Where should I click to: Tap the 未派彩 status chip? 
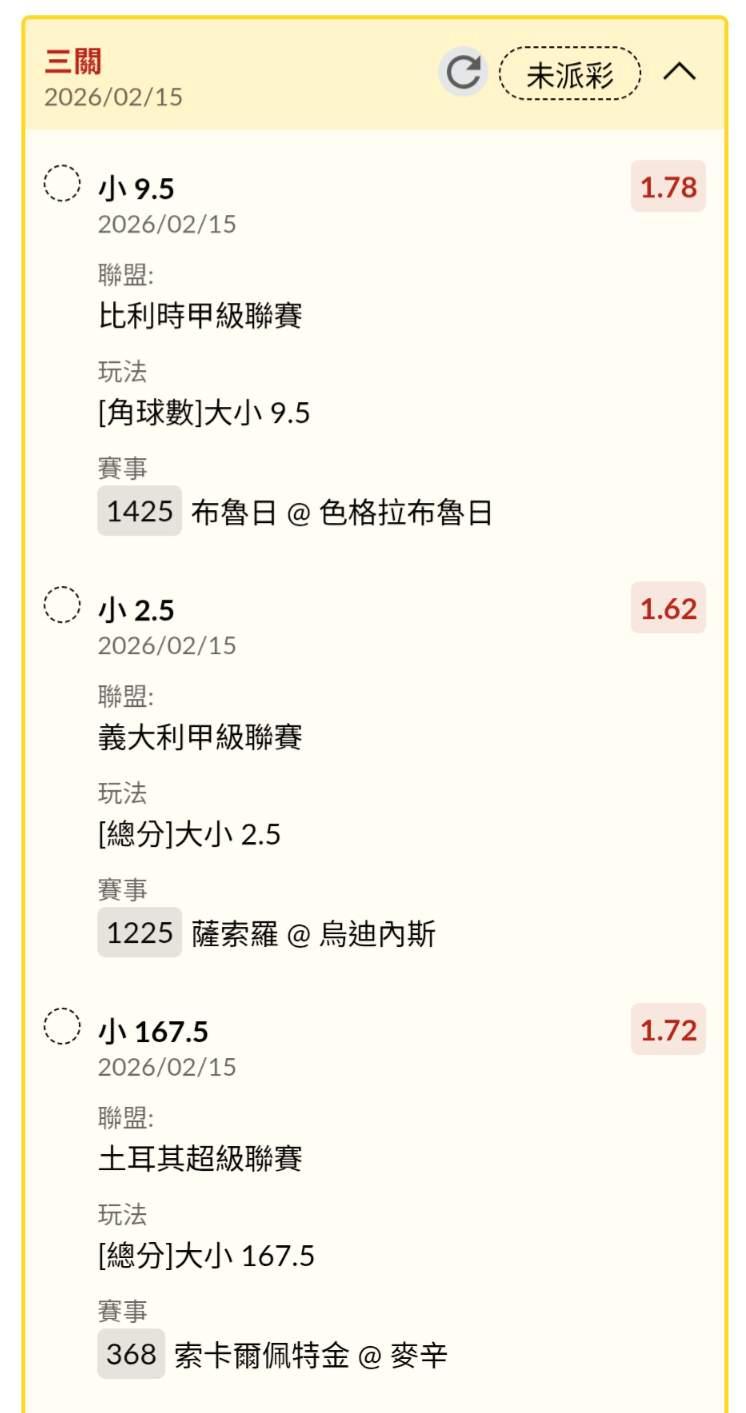click(x=570, y=74)
